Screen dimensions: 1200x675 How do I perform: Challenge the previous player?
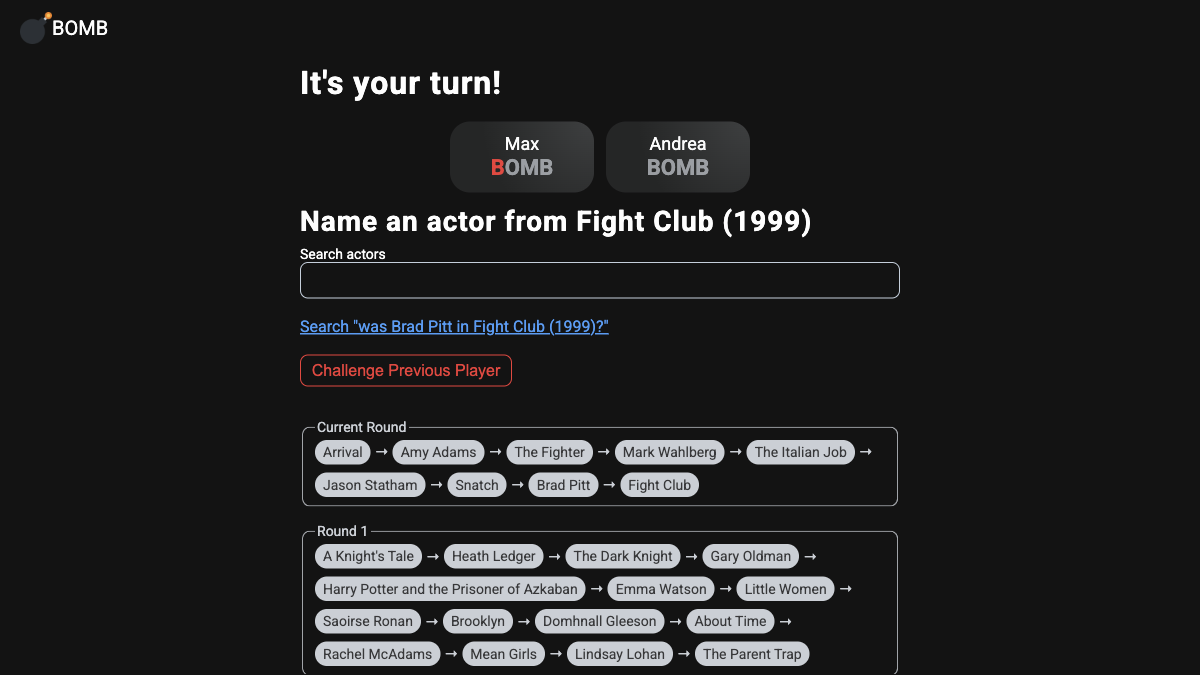tap(405, 370)
